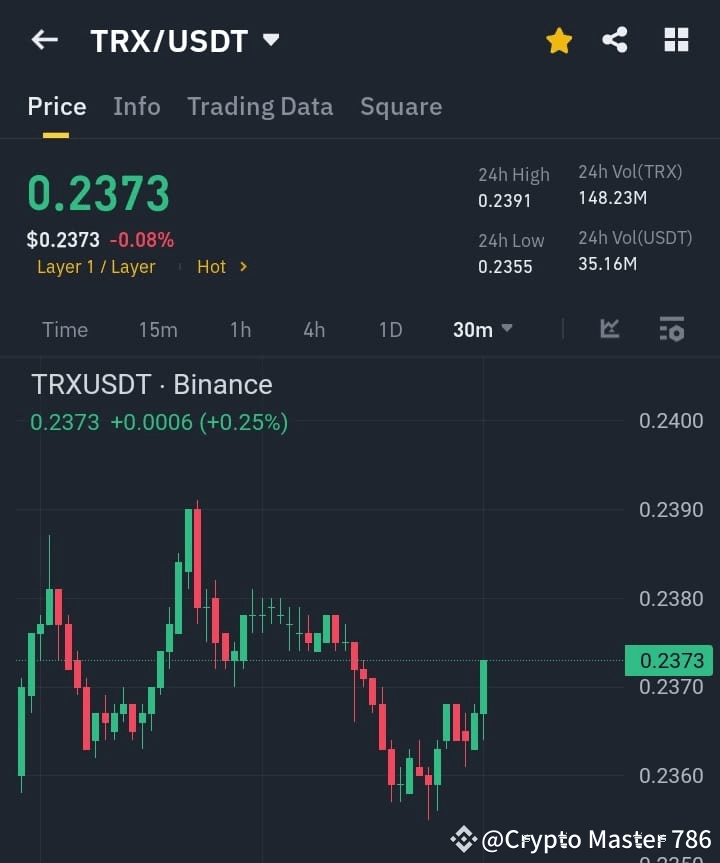The height and width of the screenshot is (863, 720).
Task: Expand the 30m interval dropdown
Action: (x=482, y=329)
